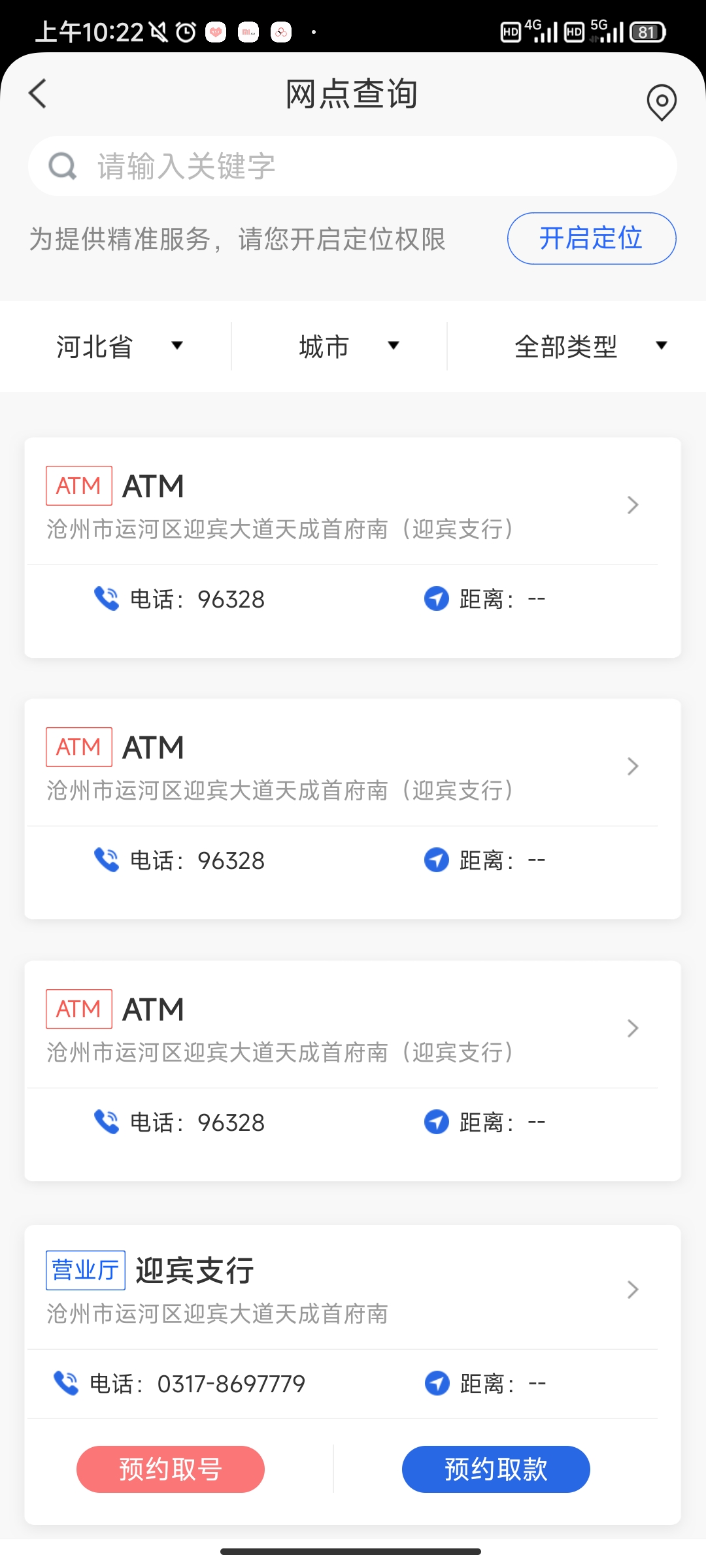Viewport: 706px width, 1568px height.
Task: Open the 迎宾支行 branch card
Action: pos(352,1288)
